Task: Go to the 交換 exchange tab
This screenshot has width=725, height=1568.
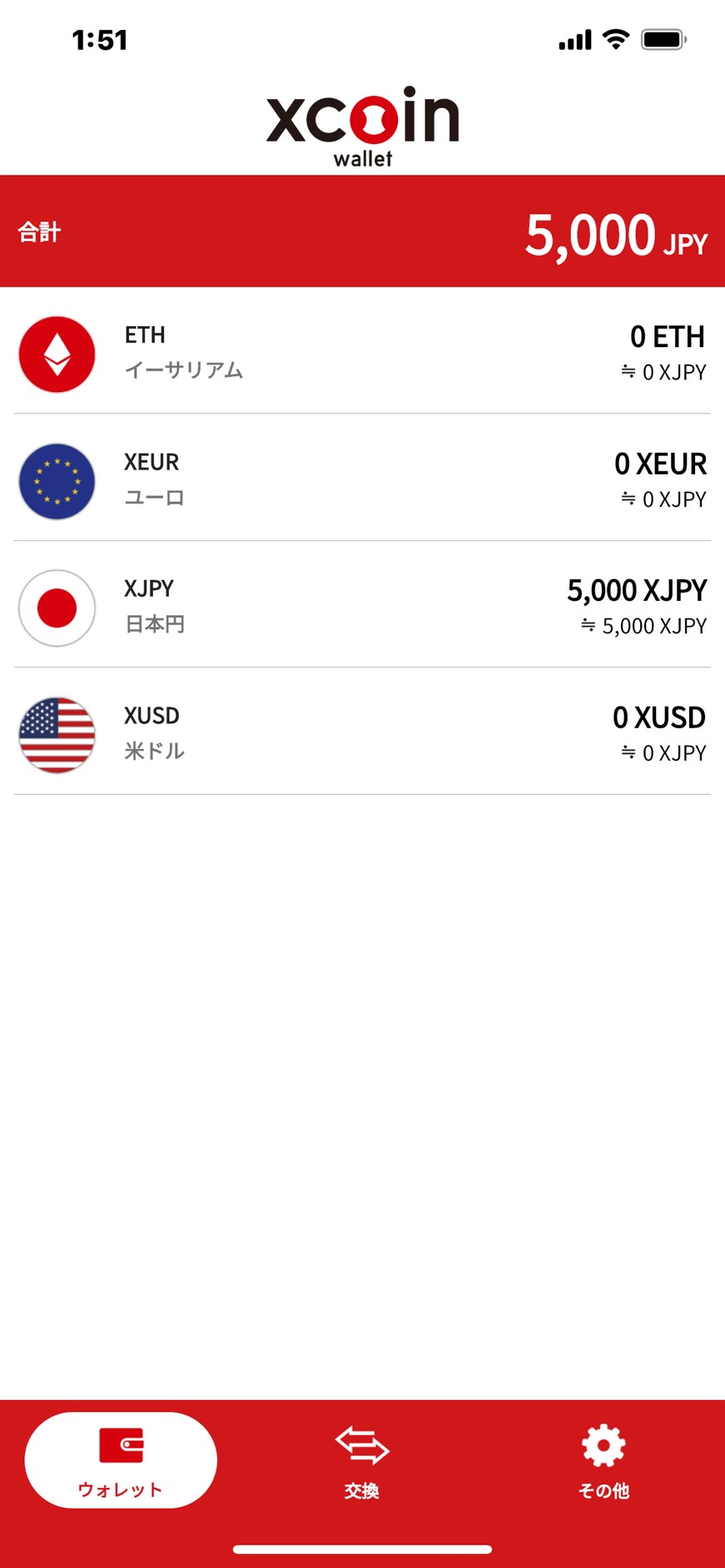Action: [362, 1461]
